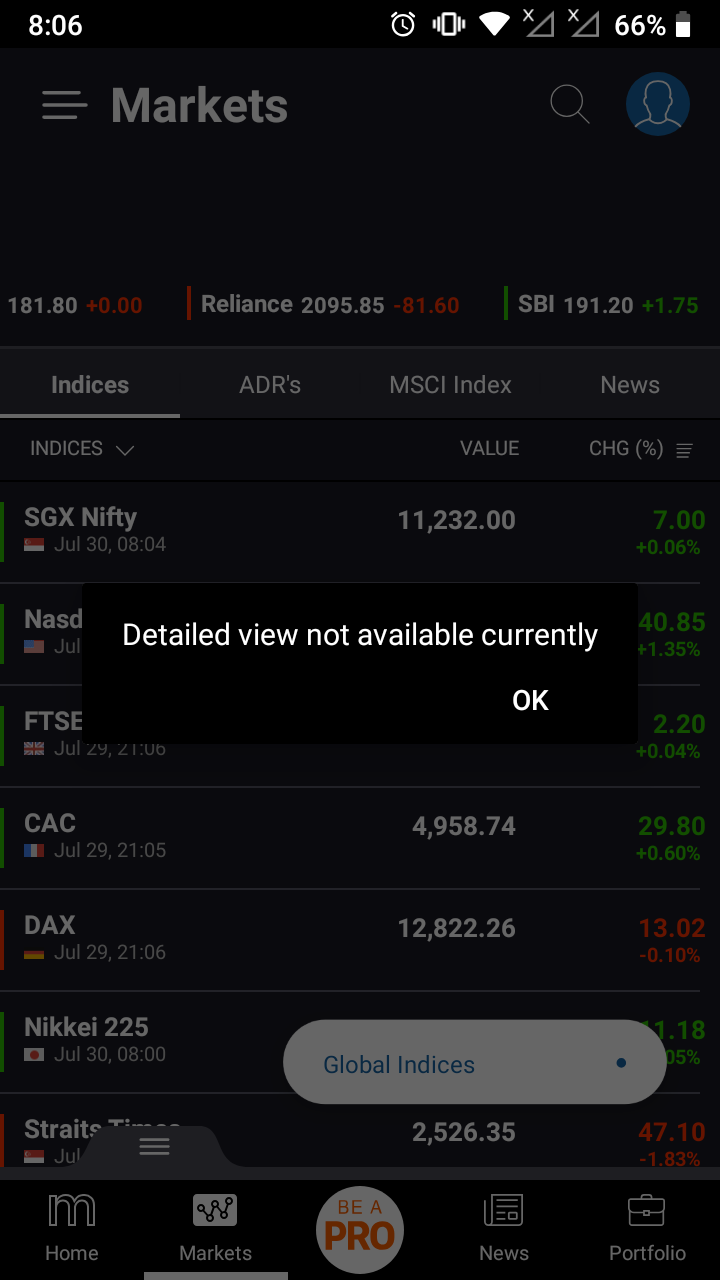
Task: Open the hamburger drawer menu
Action: click(65, 106)
